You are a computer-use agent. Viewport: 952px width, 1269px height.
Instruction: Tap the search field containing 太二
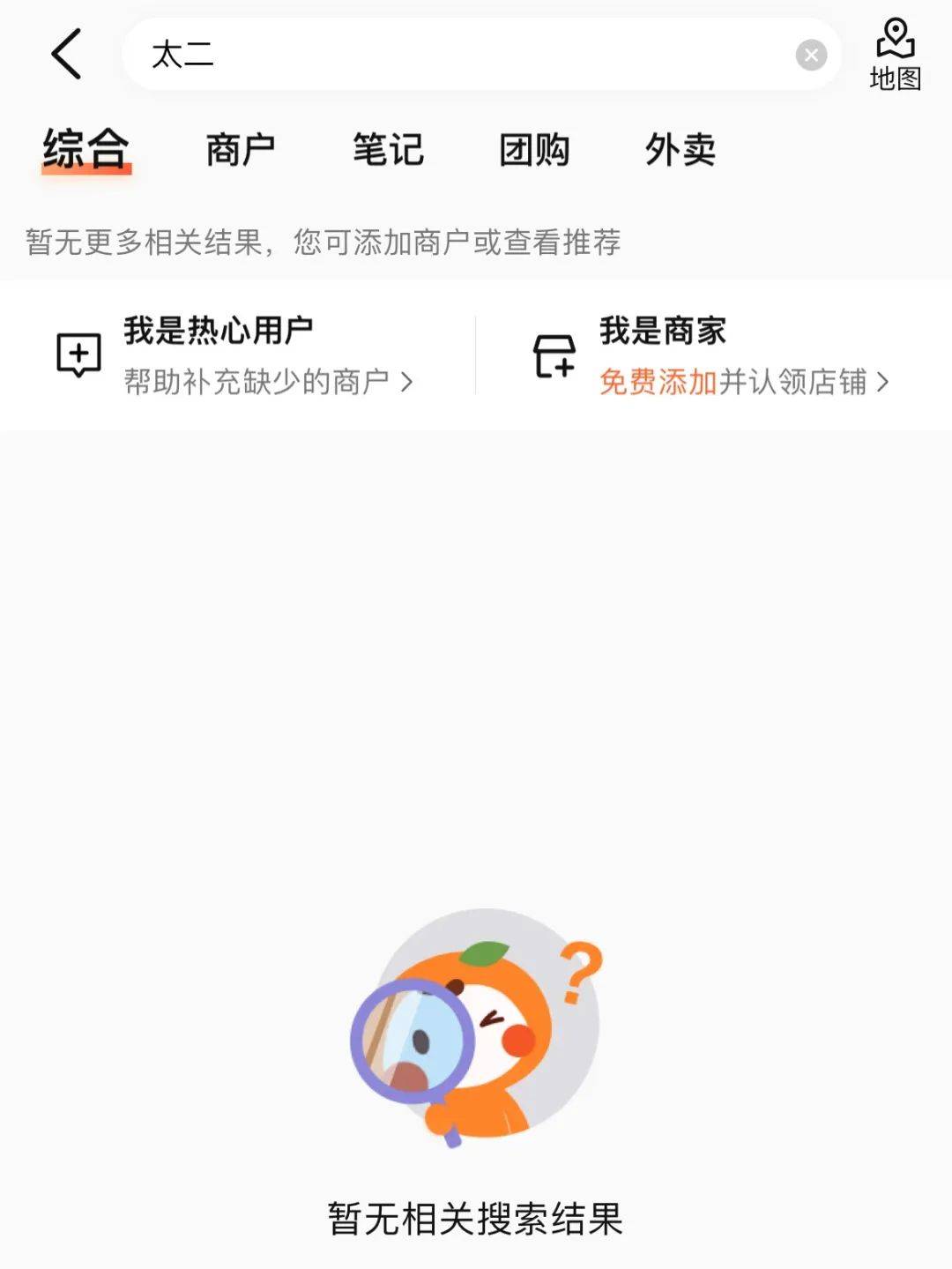[458, 55]
